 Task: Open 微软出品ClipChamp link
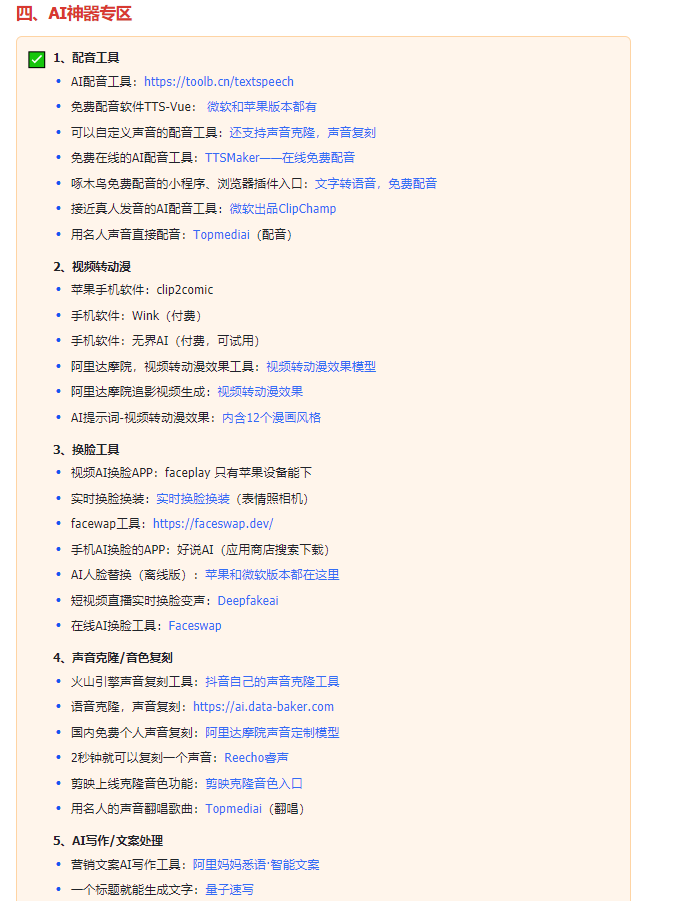pos(282,209)
